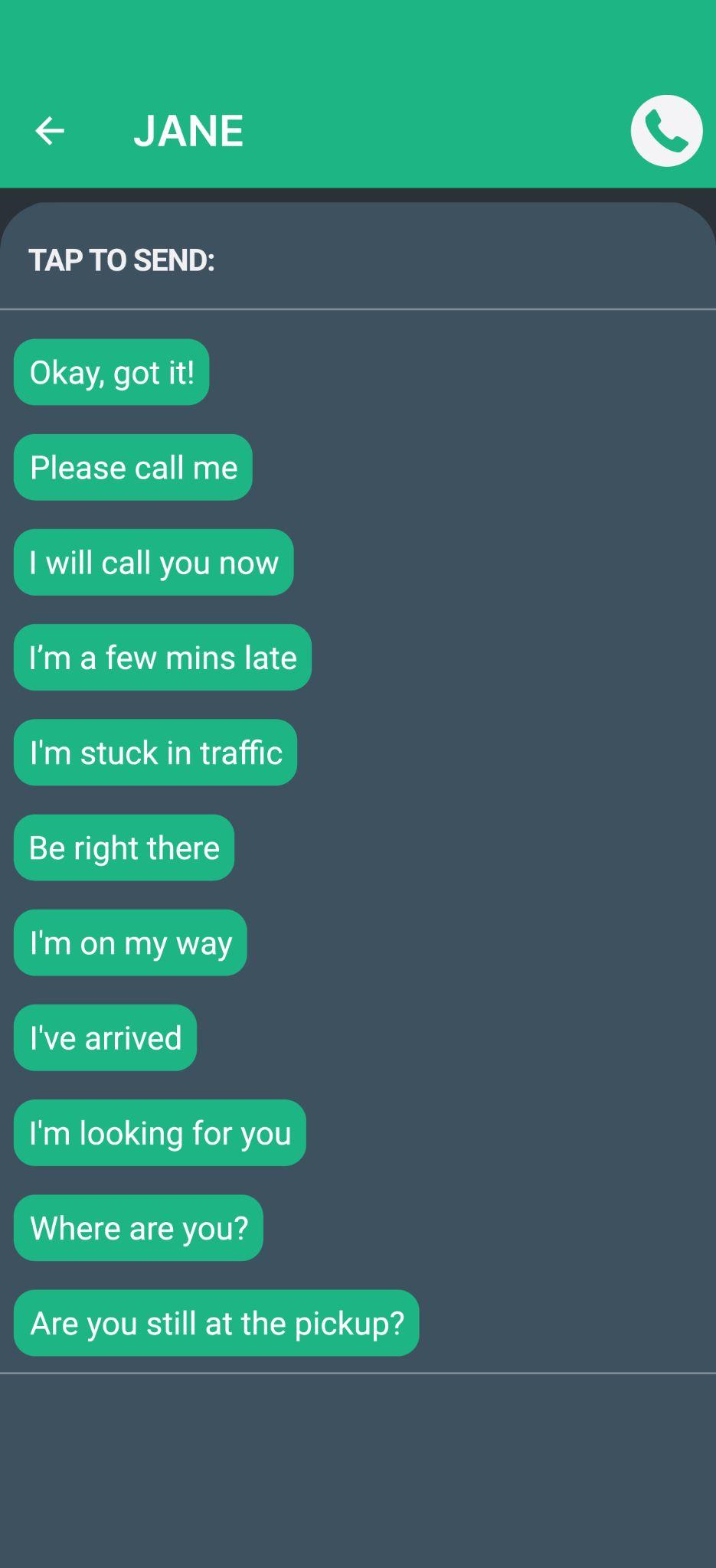Viewport: 716px width, 1568px height.
Task: Send "I've arrived" to Jane
Action: (106, 1037)
